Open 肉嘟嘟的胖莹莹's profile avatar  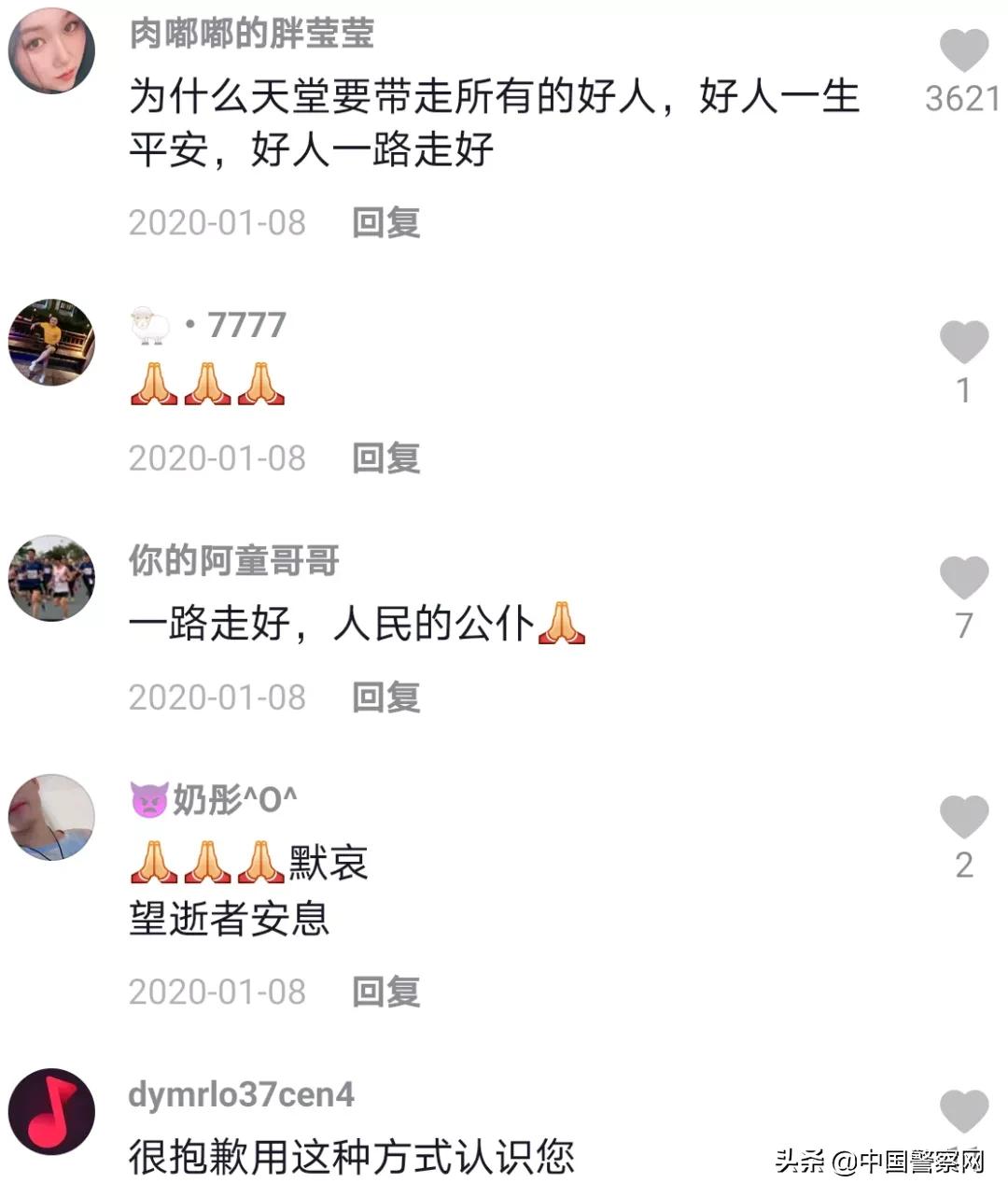pos(52,51)
